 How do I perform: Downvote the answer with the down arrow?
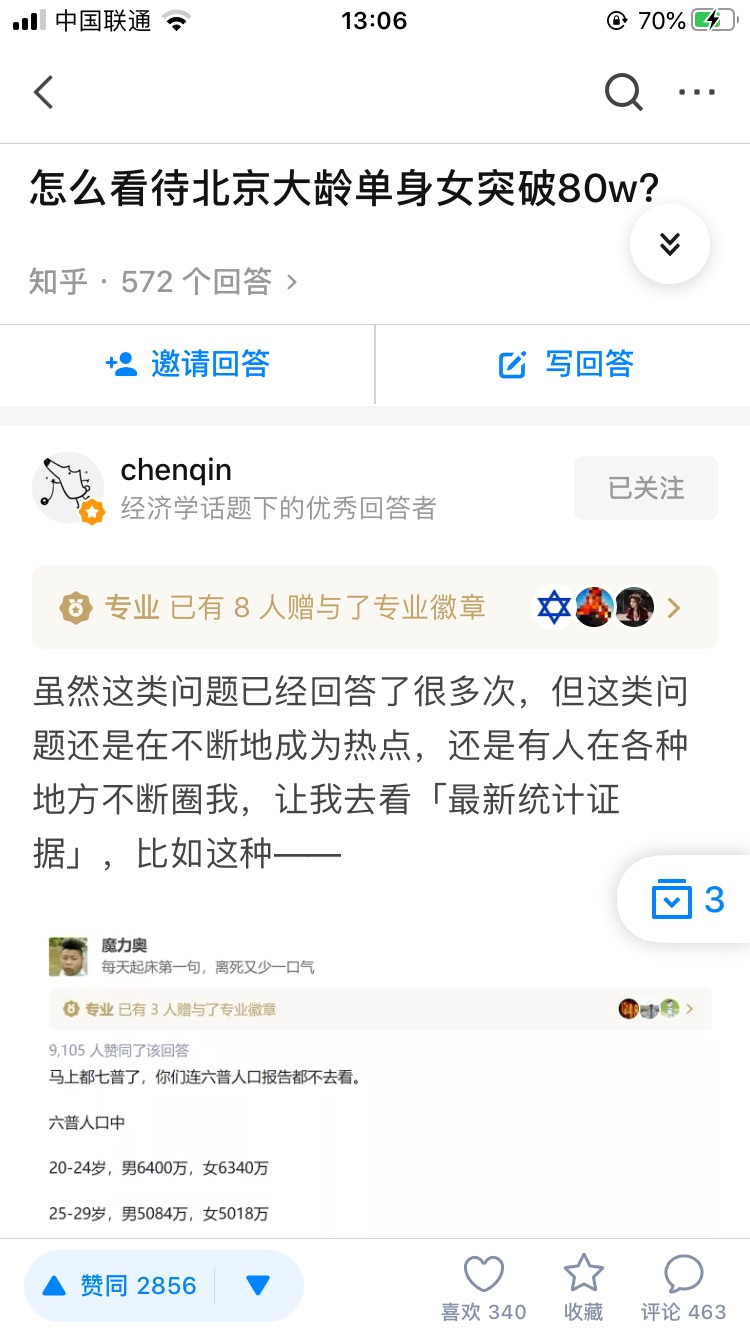point(258,1286)
